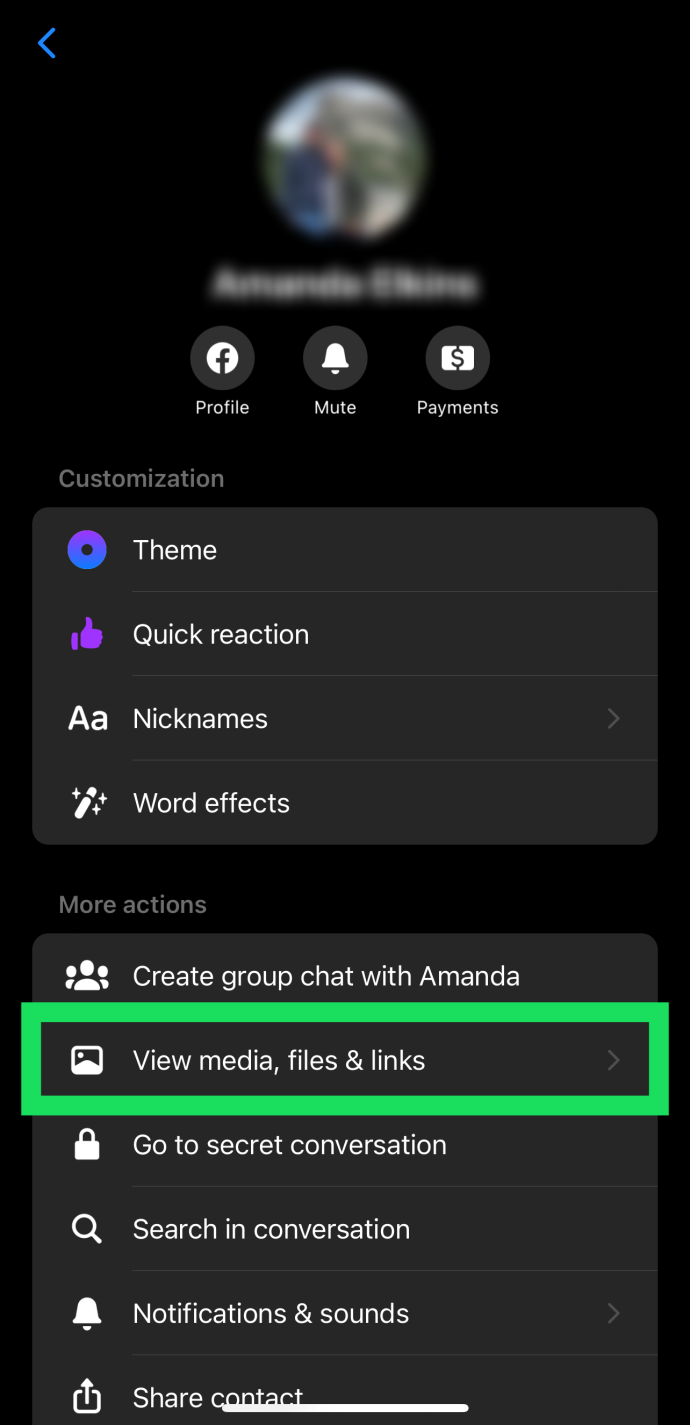690x1425 pixels.
Task: Open Notifications & sounds
Action: click(x=344, y=1313)
